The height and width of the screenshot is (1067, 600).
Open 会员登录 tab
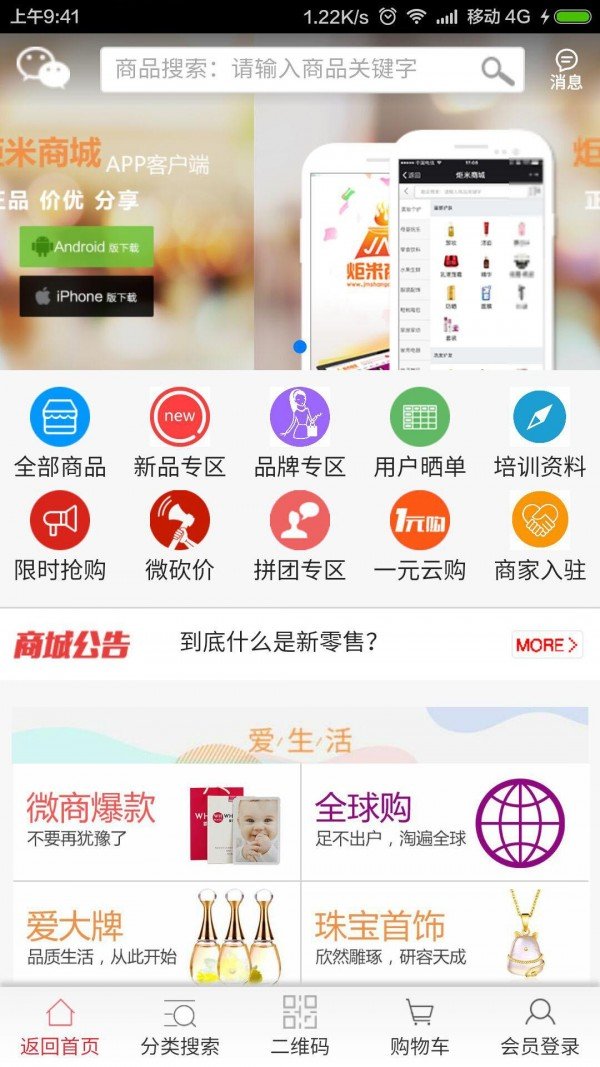pyautogui.click(x=540, y=1028)
